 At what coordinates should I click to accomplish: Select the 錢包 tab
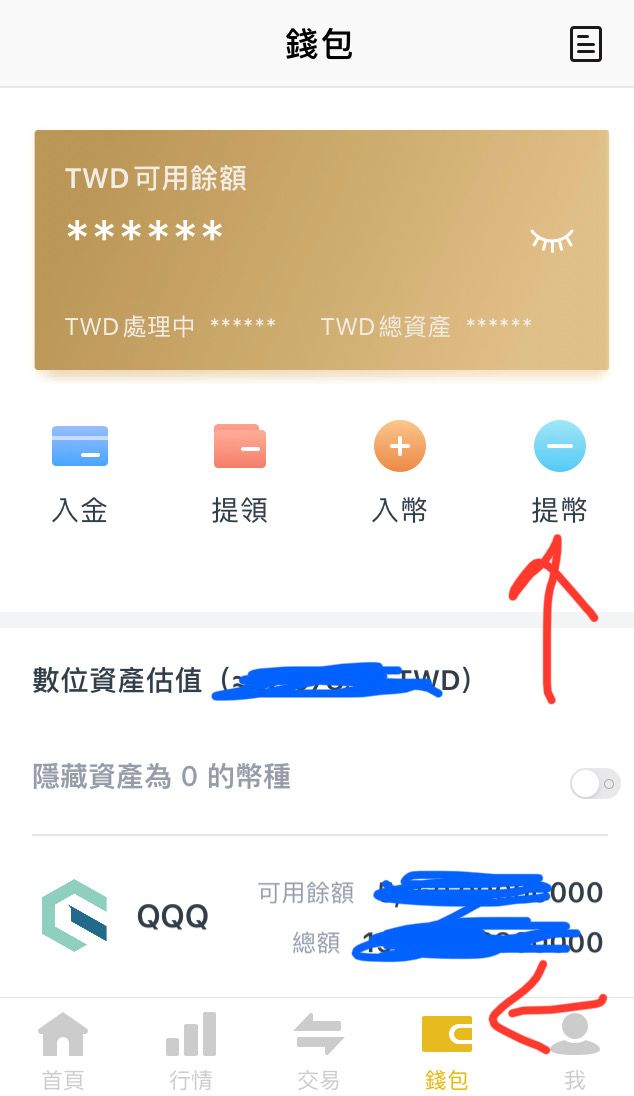446,1050
